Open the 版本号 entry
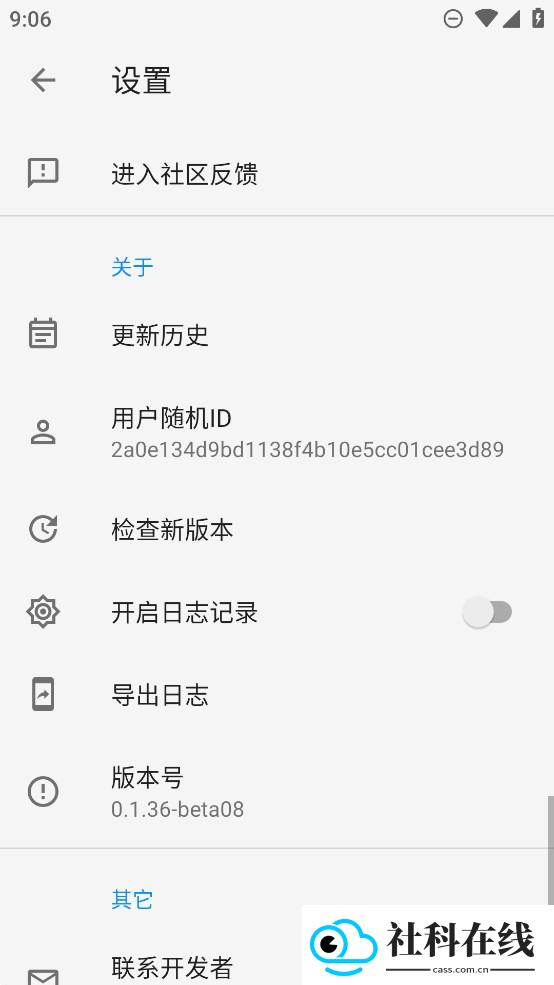Viewport: 554px width, 985px height. tap(277, 792)
